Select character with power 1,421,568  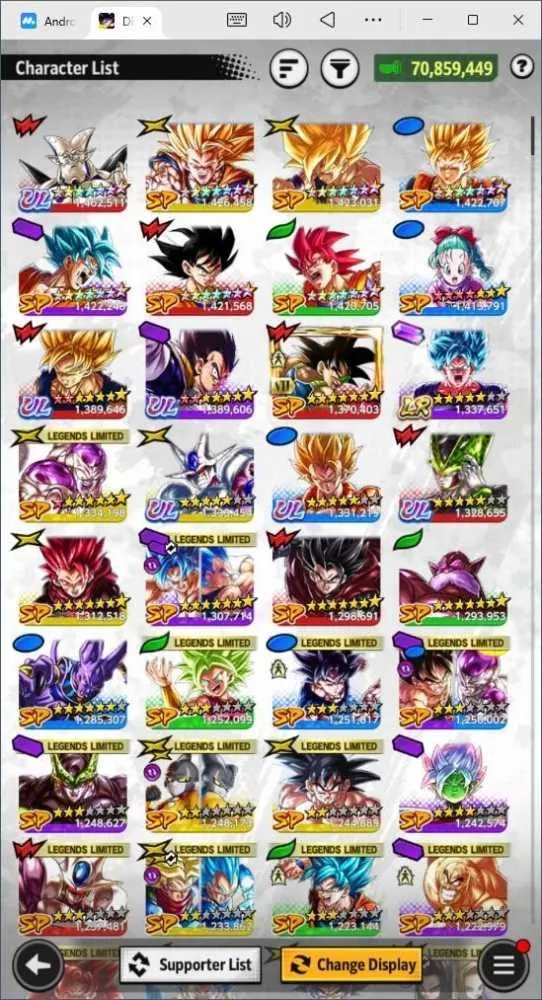tap(200, 268)
